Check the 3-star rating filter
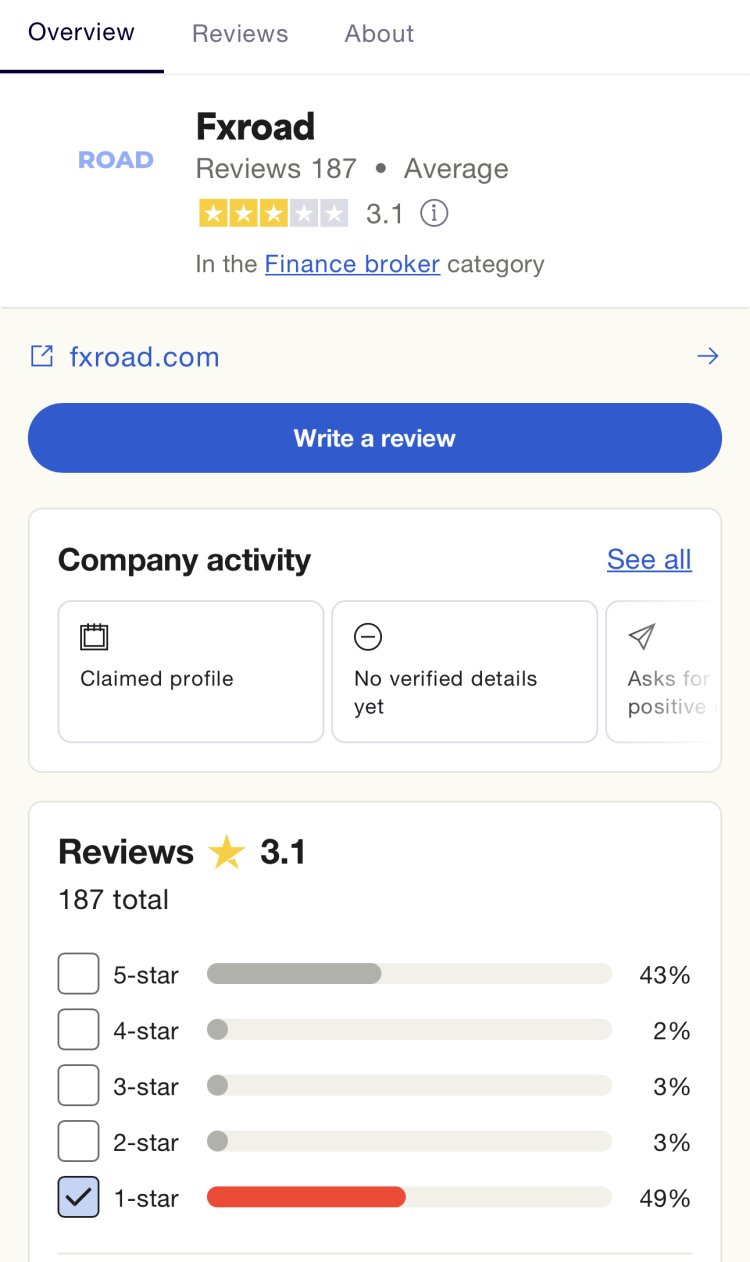This screenshot has width=750, height=1262. click(x=78, y=1084)
